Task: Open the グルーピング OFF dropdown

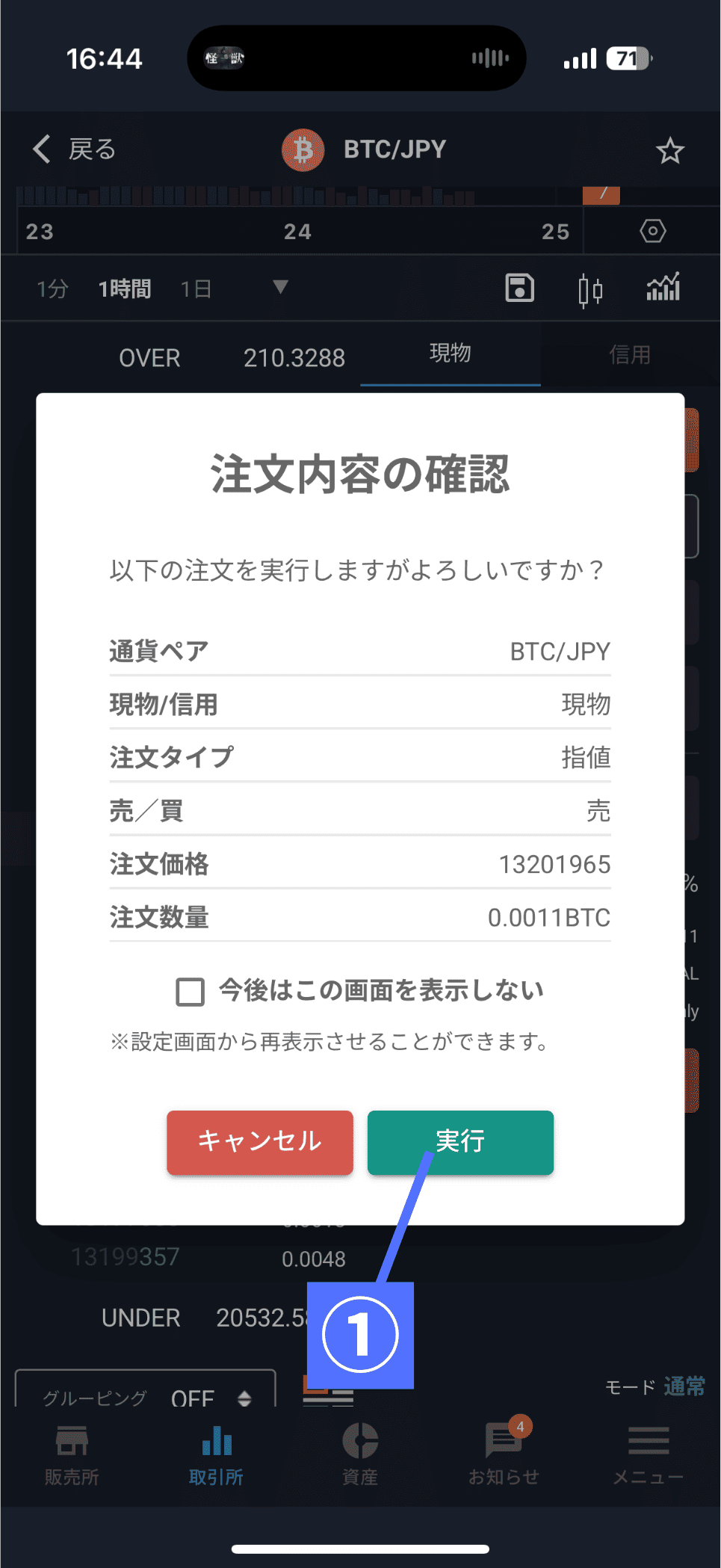Action: click(146, 1395)
